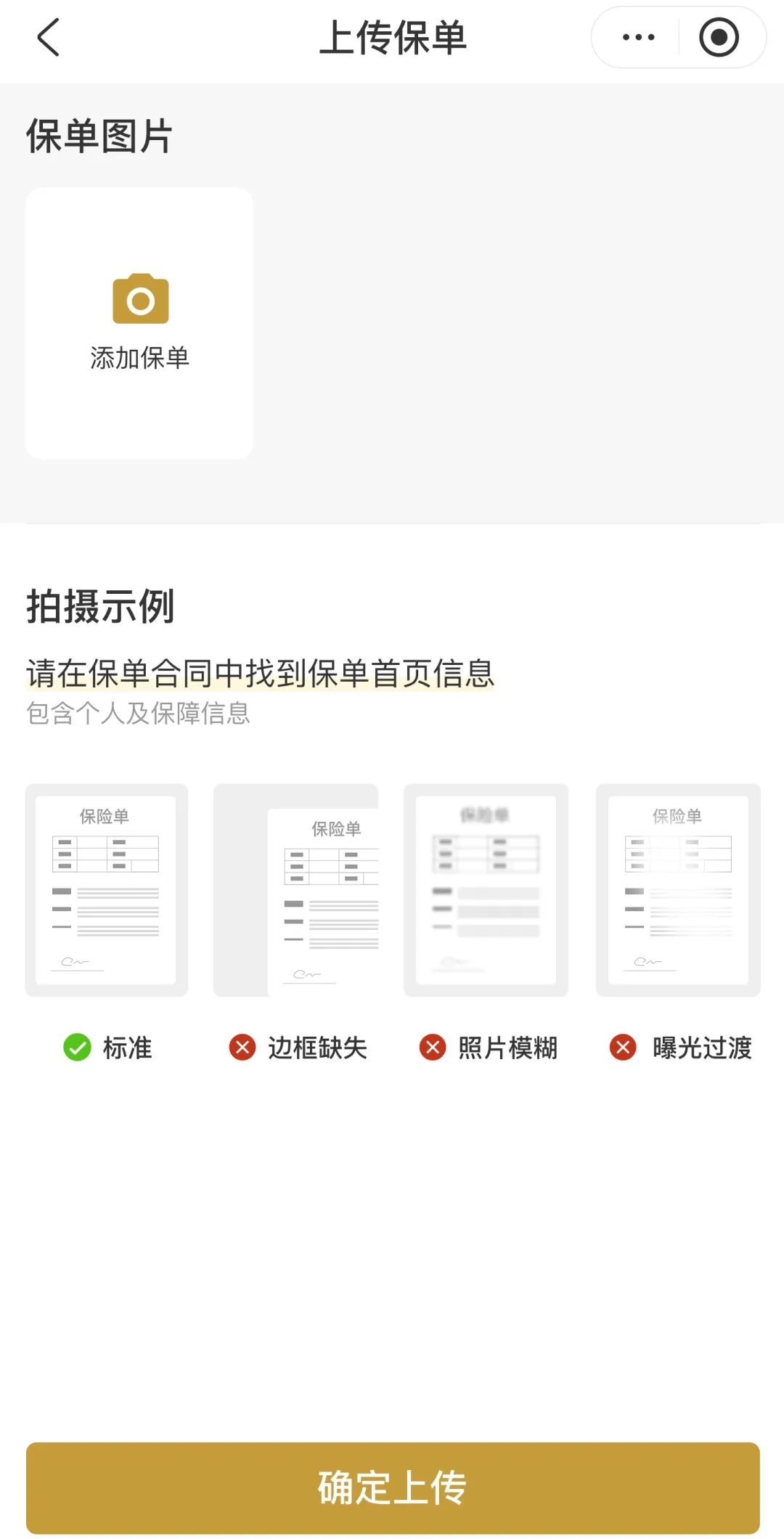Confirm upload with the 确定上传 button
The image size is (784, 1539).
pyautogui.click(x=393, y=1487)
